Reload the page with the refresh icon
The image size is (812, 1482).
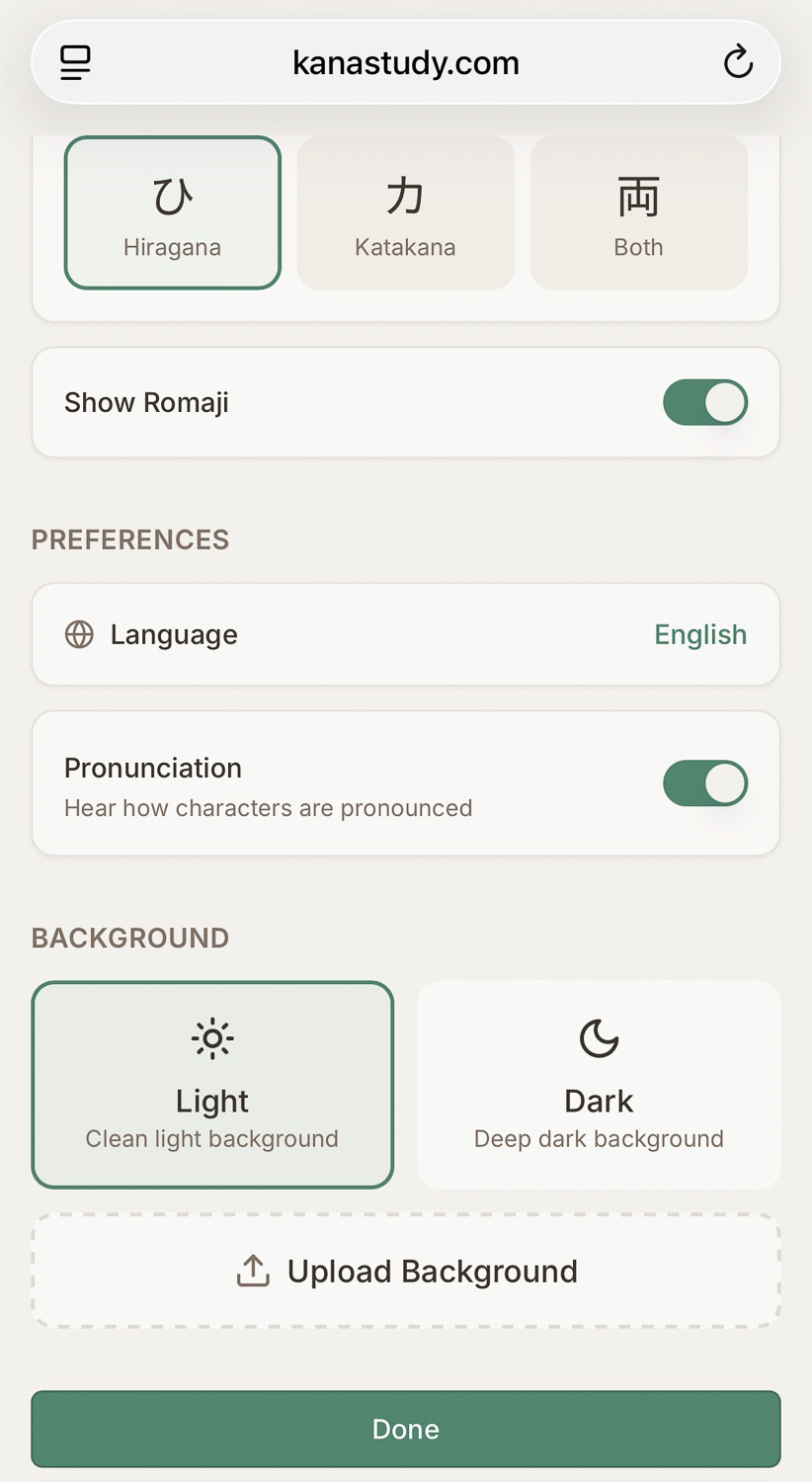[x=738, y=61]
